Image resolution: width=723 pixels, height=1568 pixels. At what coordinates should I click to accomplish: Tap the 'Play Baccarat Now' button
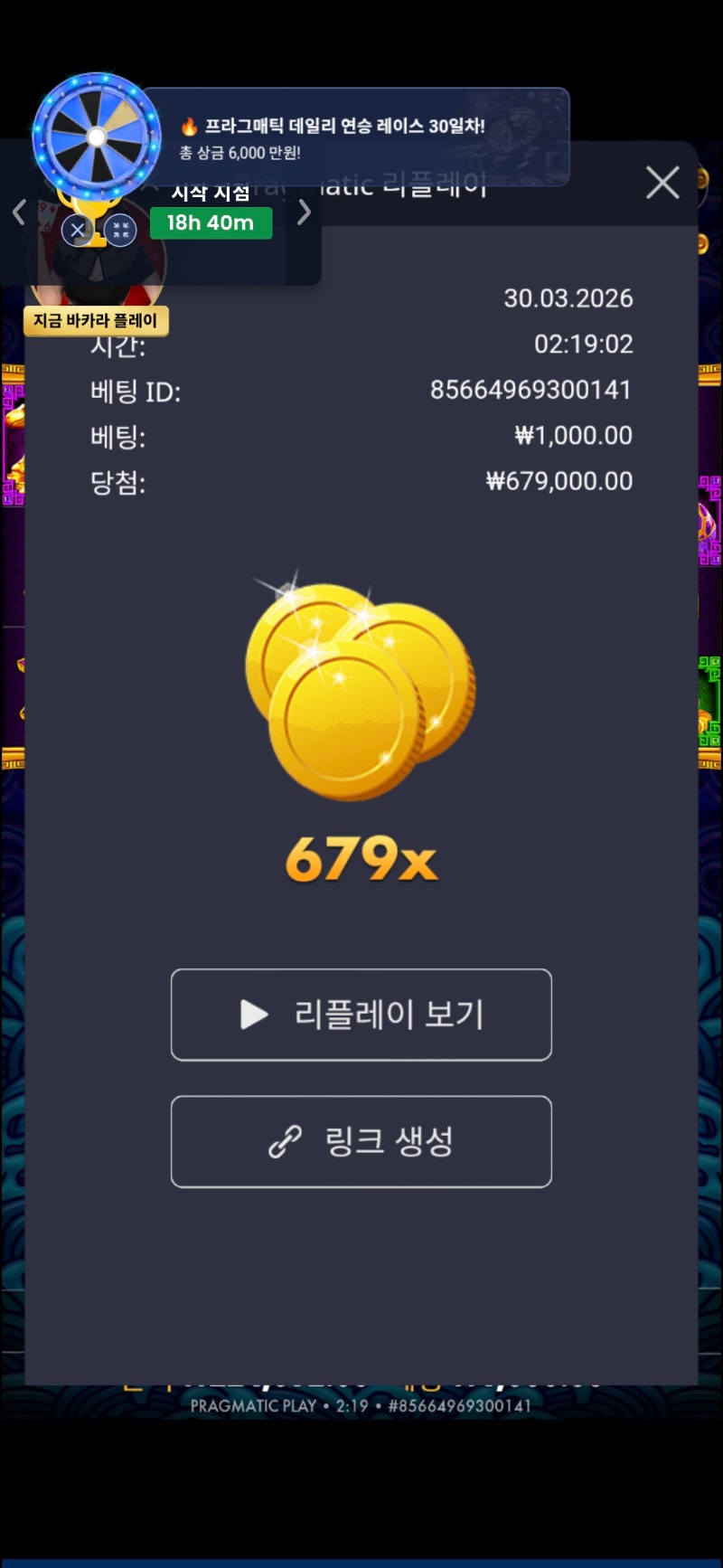pyautogui.click(x=96, y=321)
